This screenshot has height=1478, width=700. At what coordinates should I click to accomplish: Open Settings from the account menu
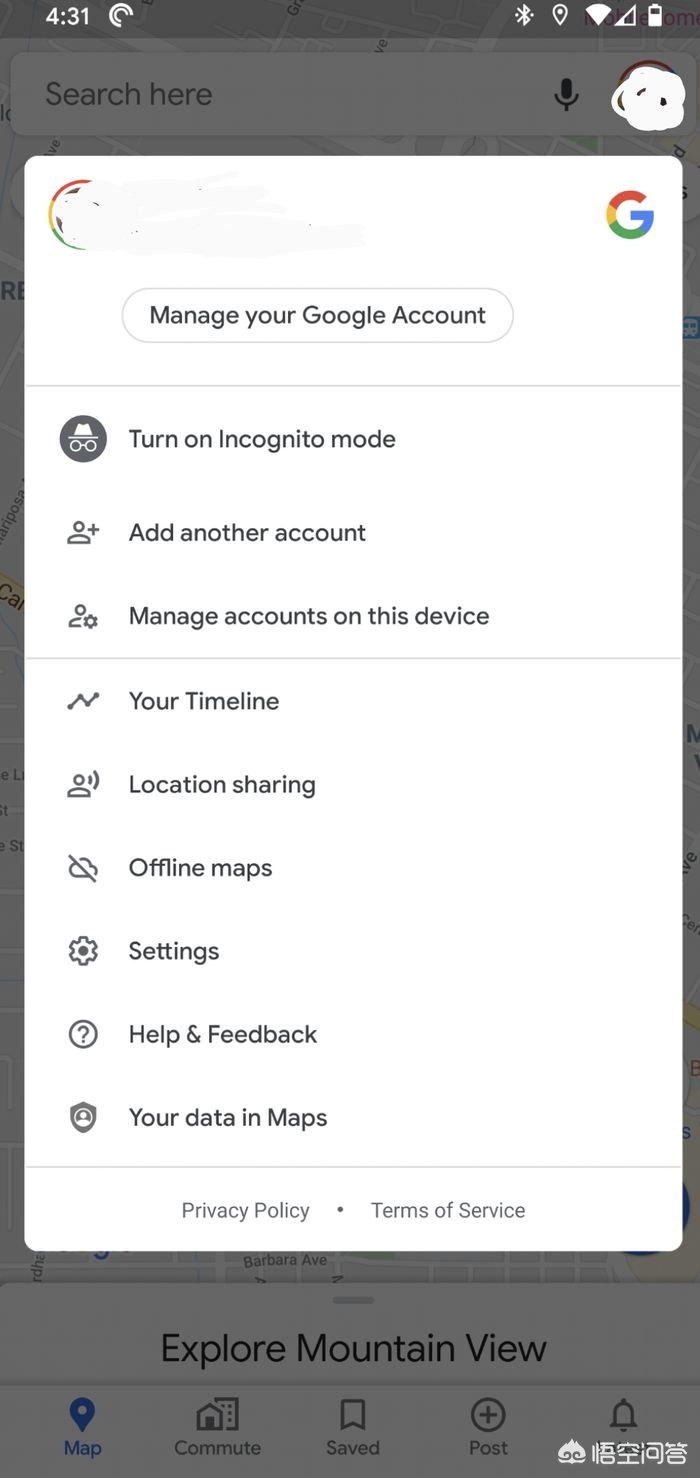353,951
